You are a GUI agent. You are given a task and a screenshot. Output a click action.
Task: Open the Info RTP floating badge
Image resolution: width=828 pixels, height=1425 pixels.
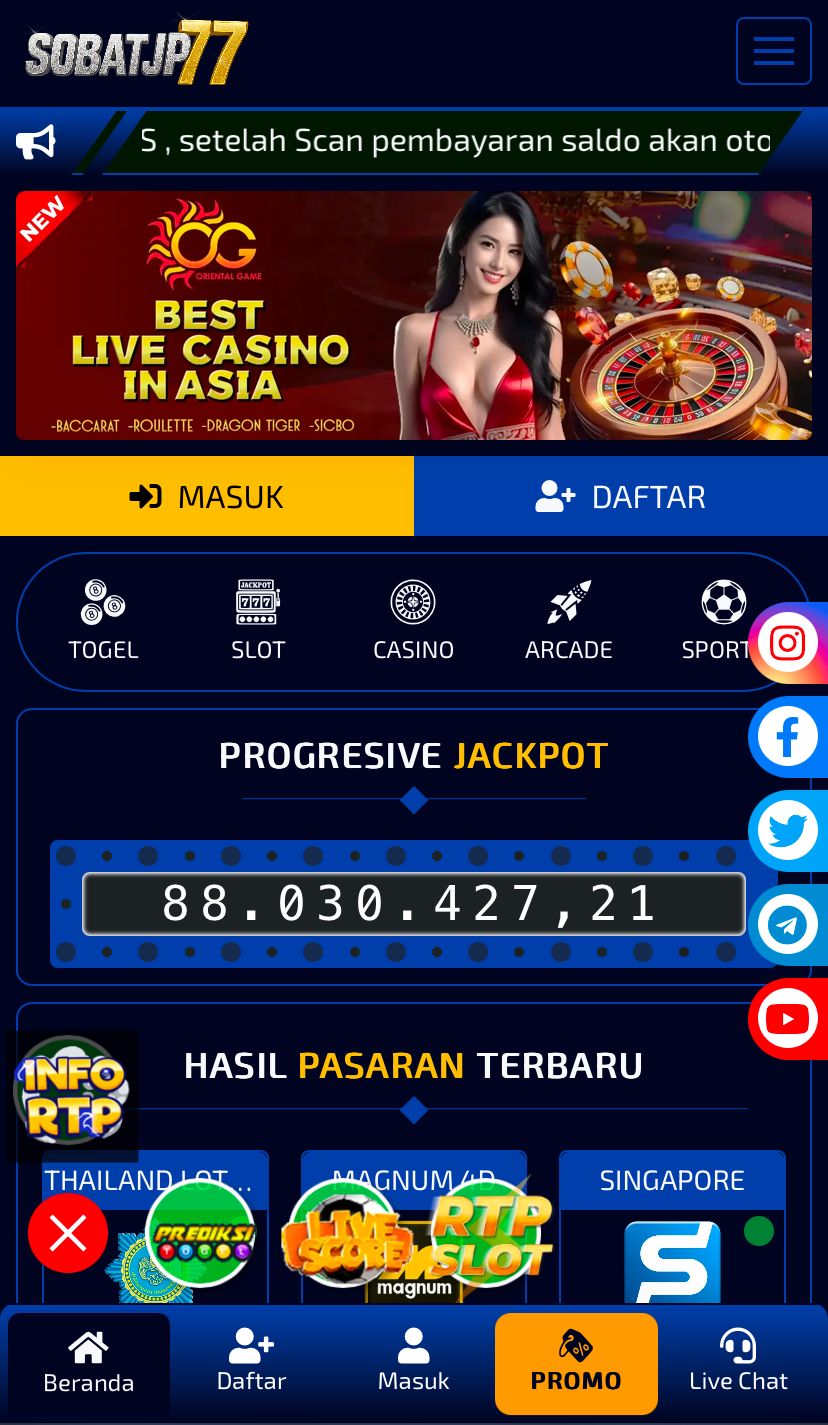72,1093
